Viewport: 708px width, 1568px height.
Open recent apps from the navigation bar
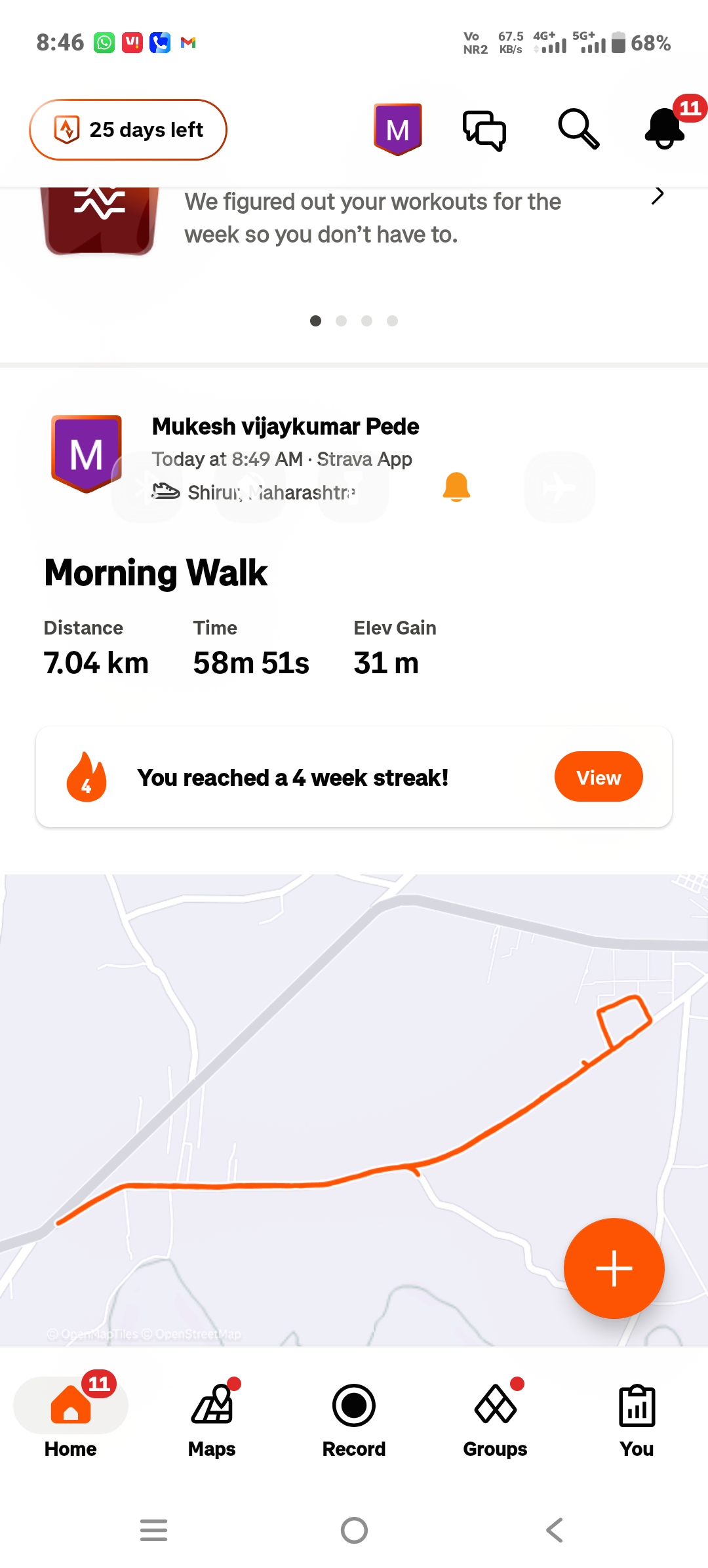pyautogui.click(x=154, y=1531)
